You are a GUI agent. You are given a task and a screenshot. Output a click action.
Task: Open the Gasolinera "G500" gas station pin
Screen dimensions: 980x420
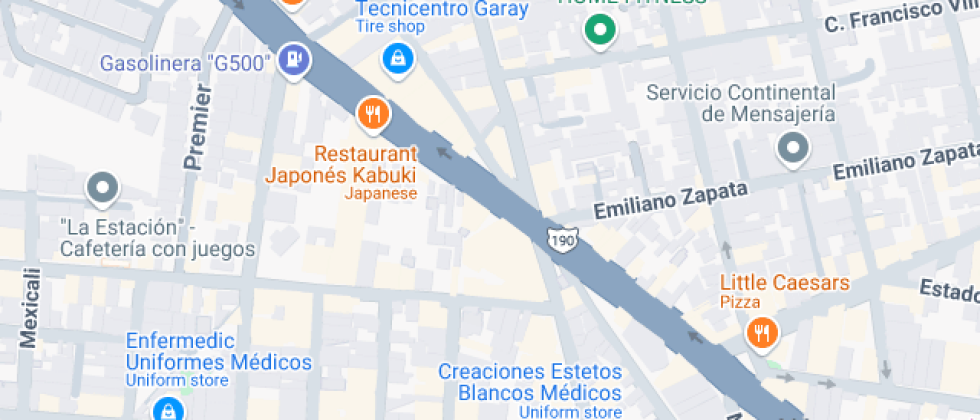coord(293,59)
